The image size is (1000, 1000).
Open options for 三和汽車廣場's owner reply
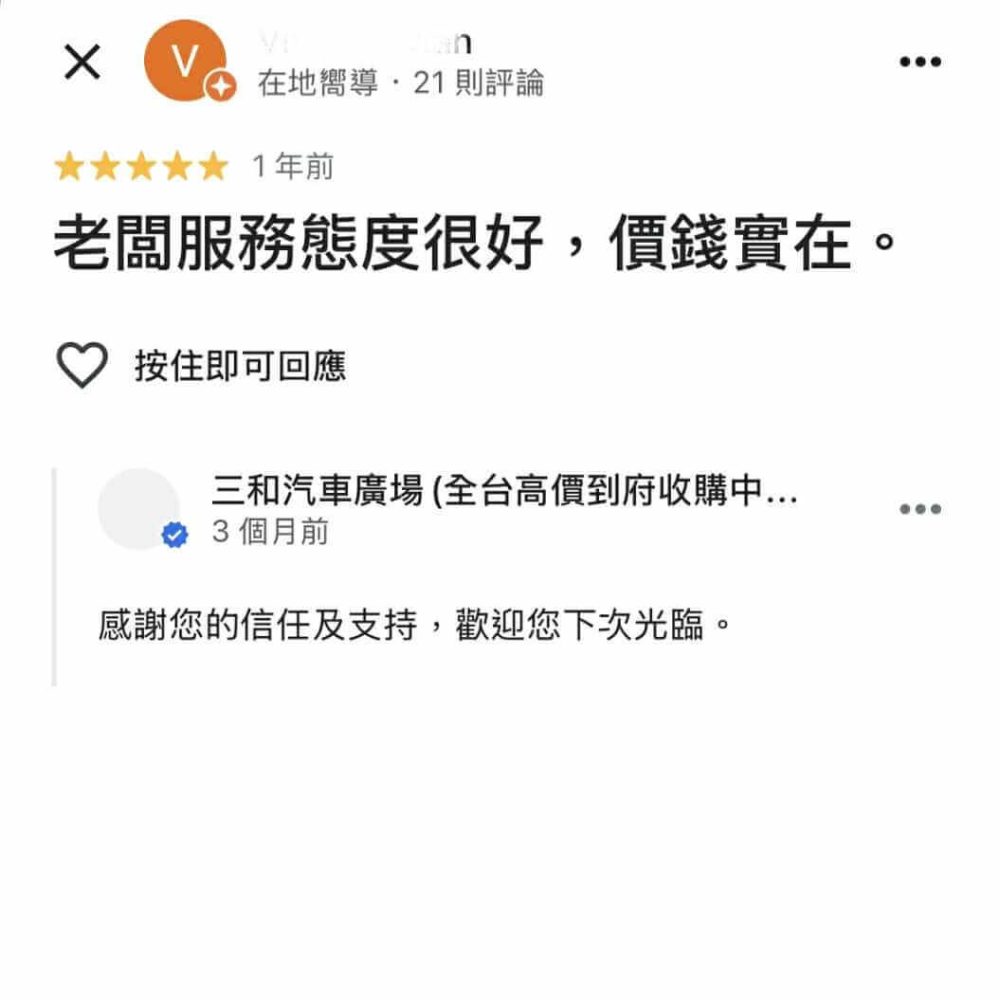(x=920, y=509)
